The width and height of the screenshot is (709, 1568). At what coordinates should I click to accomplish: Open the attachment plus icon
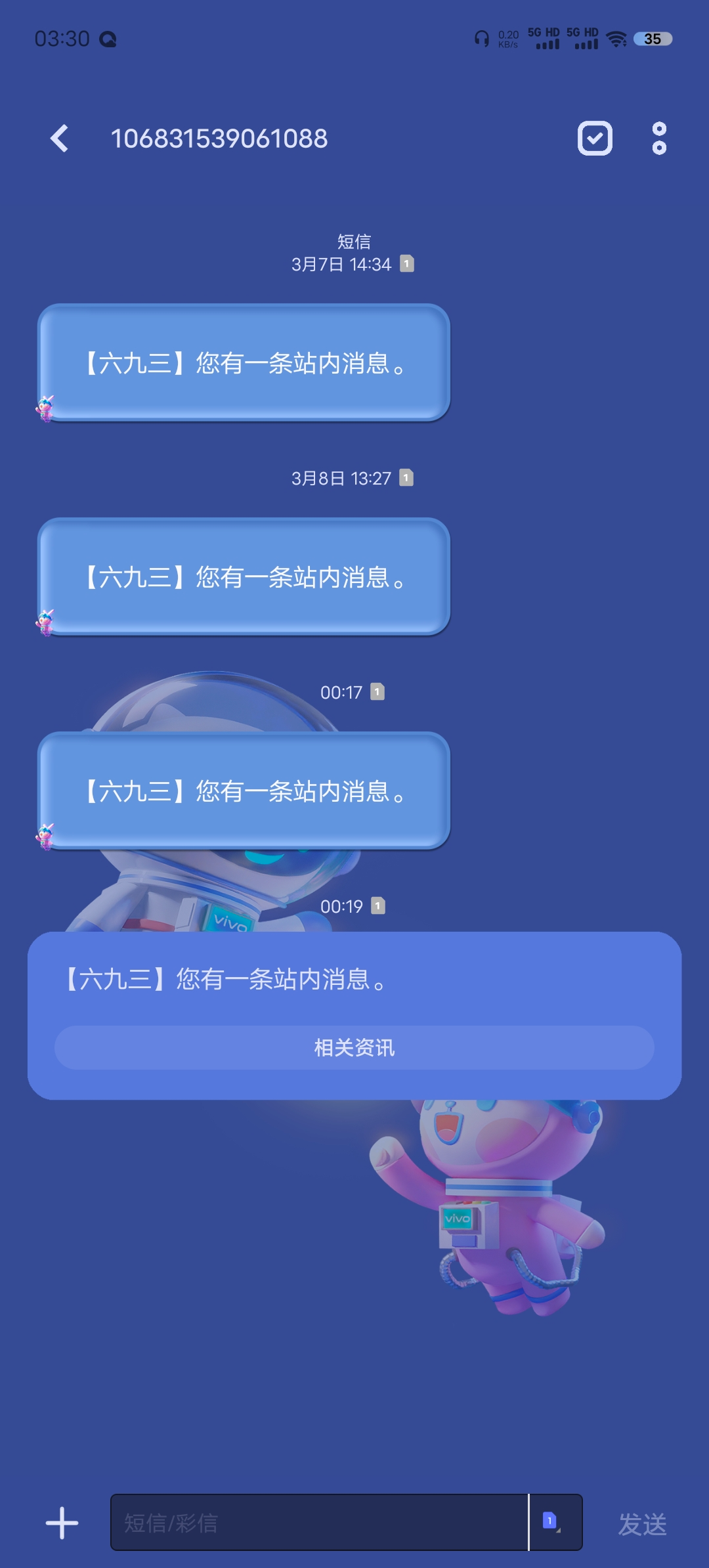click(62, 1523)
